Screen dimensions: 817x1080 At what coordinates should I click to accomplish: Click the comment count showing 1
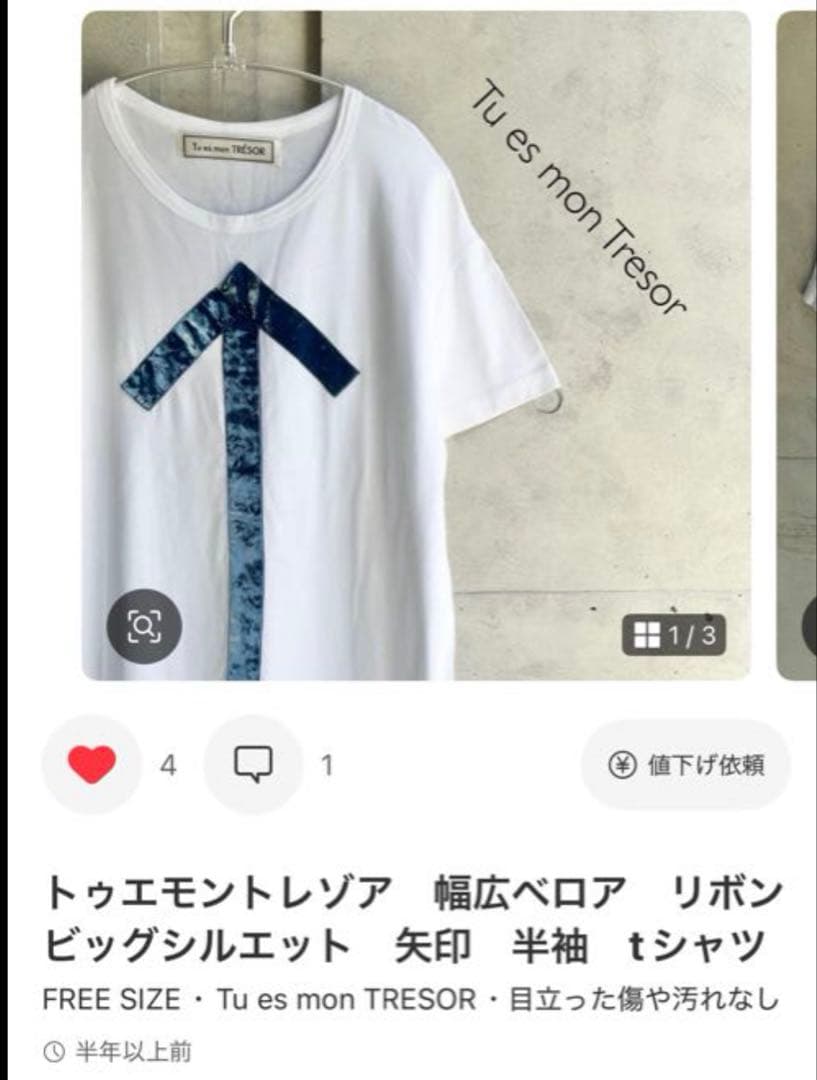(330, 764)
